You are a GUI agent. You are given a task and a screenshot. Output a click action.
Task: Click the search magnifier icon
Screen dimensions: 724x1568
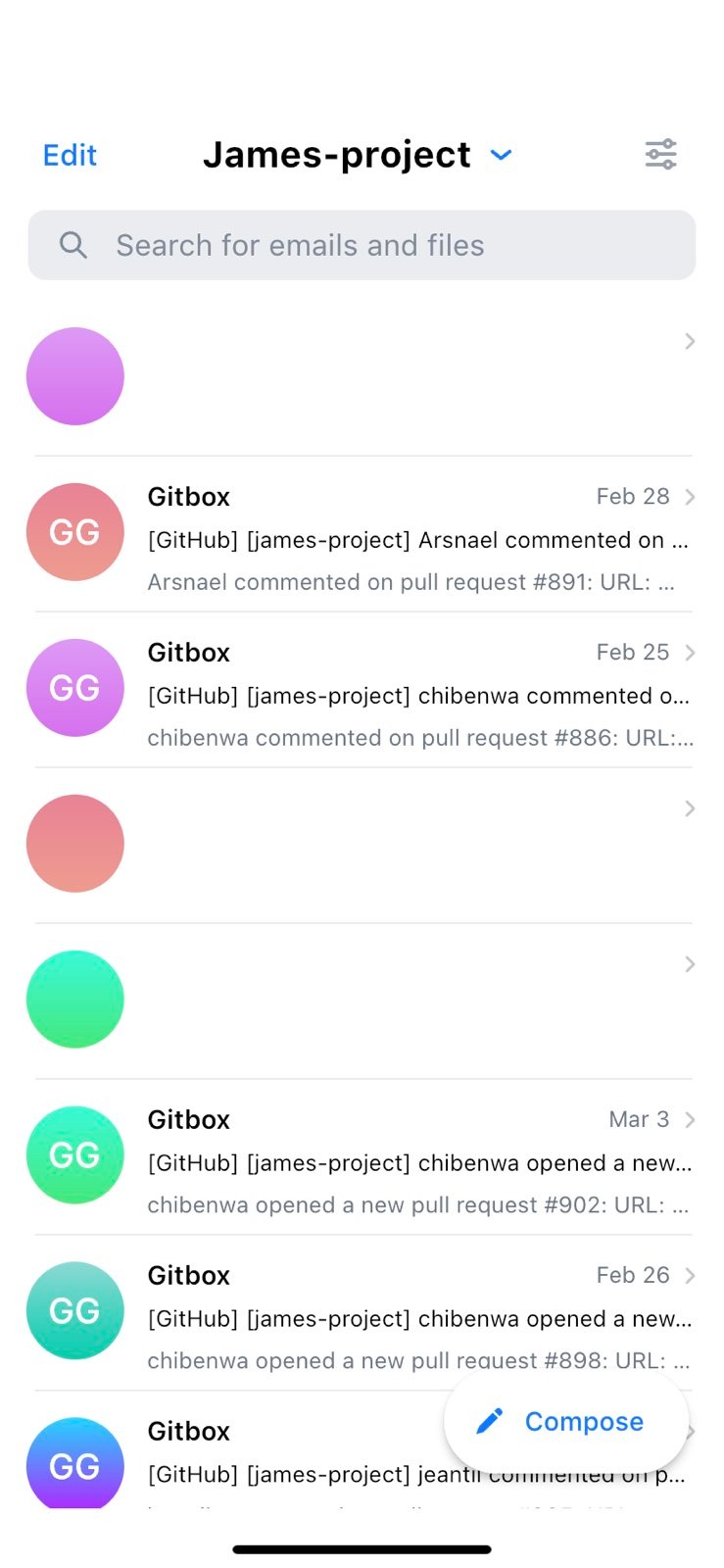pos(72,245)
